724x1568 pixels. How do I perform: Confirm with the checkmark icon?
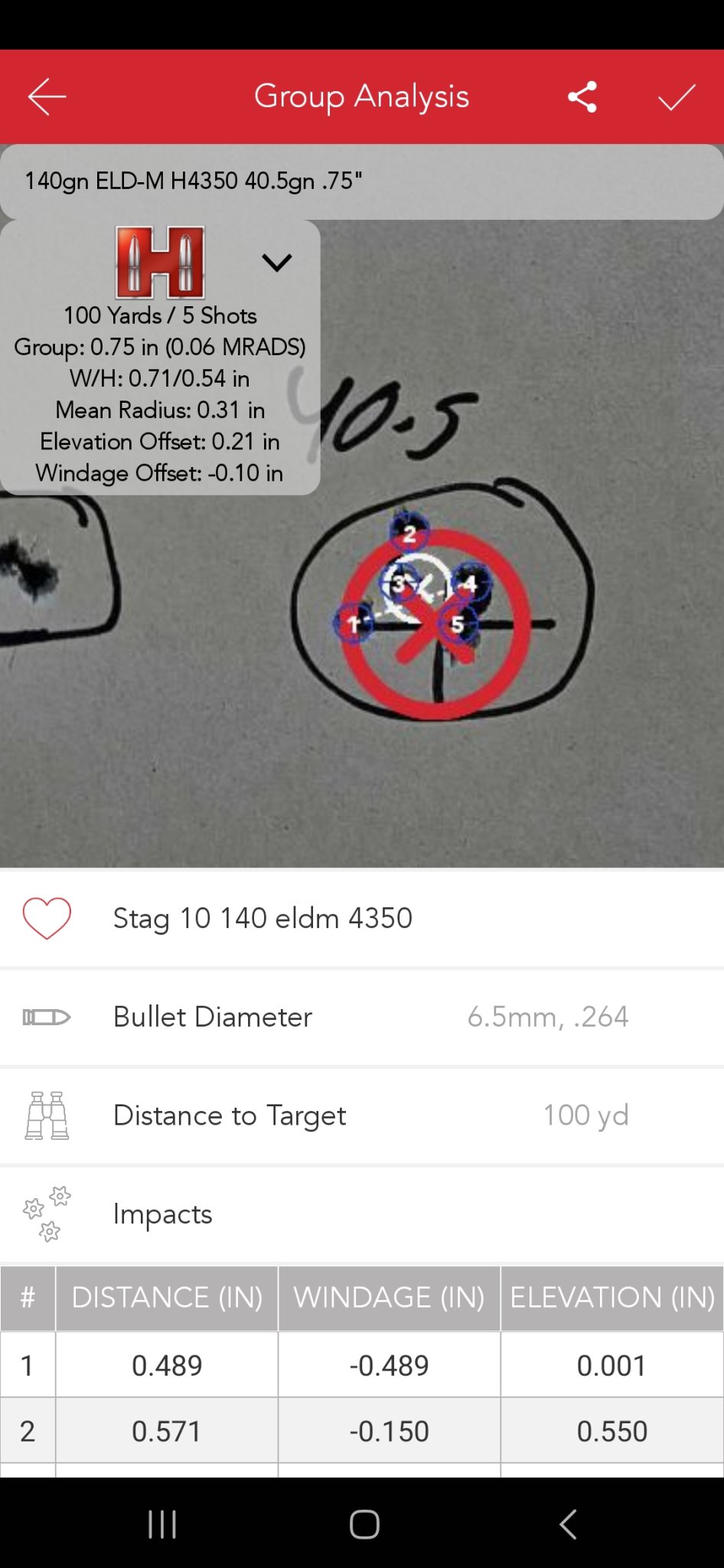coord(677,97)
